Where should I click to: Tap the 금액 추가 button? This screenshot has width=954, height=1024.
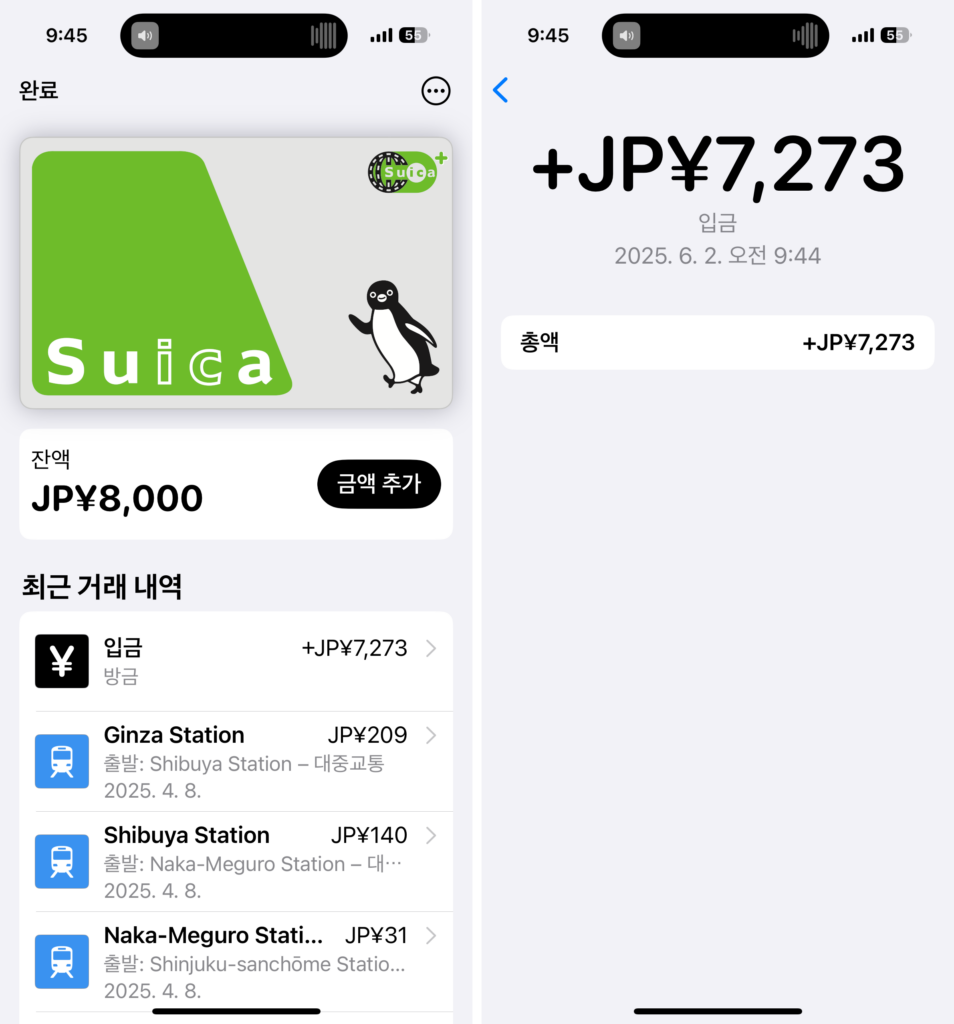[379, 485]
